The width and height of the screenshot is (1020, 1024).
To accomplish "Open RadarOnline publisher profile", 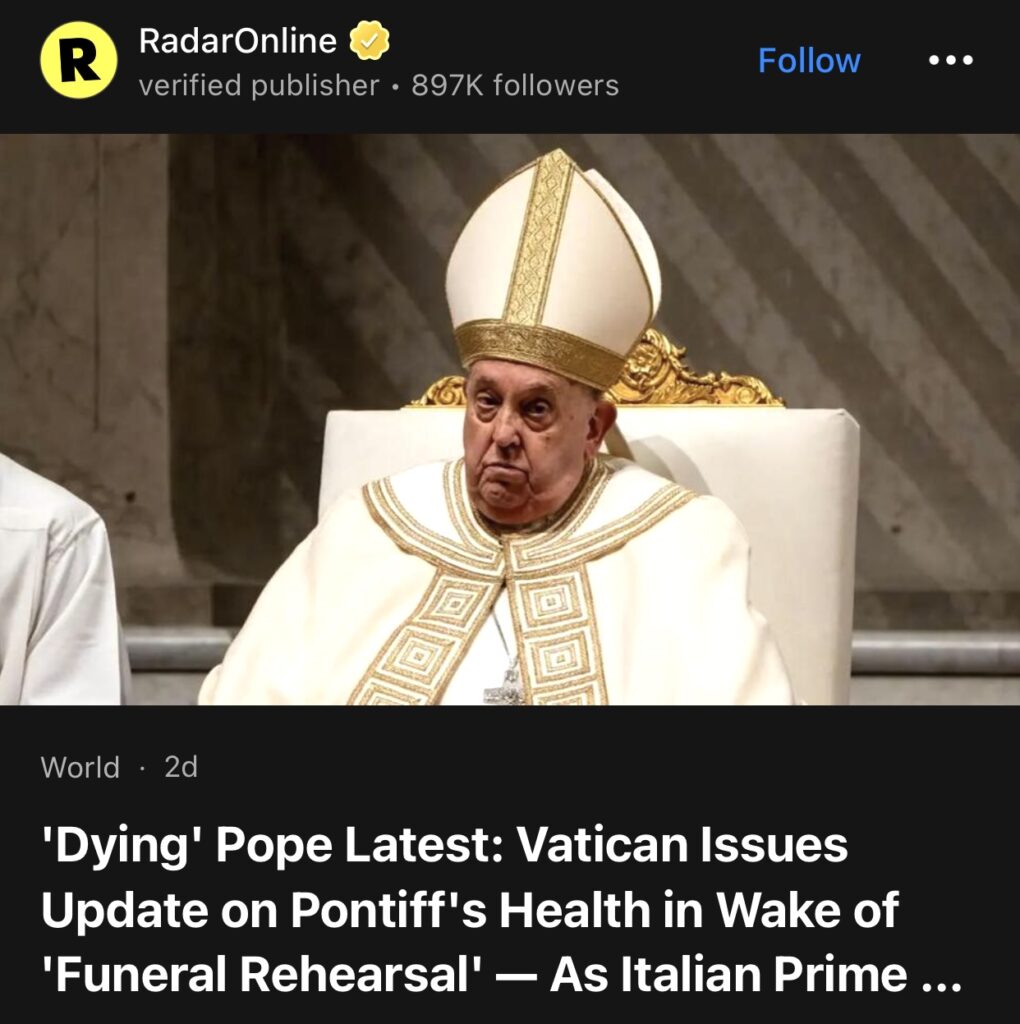I will coord(237,42).
